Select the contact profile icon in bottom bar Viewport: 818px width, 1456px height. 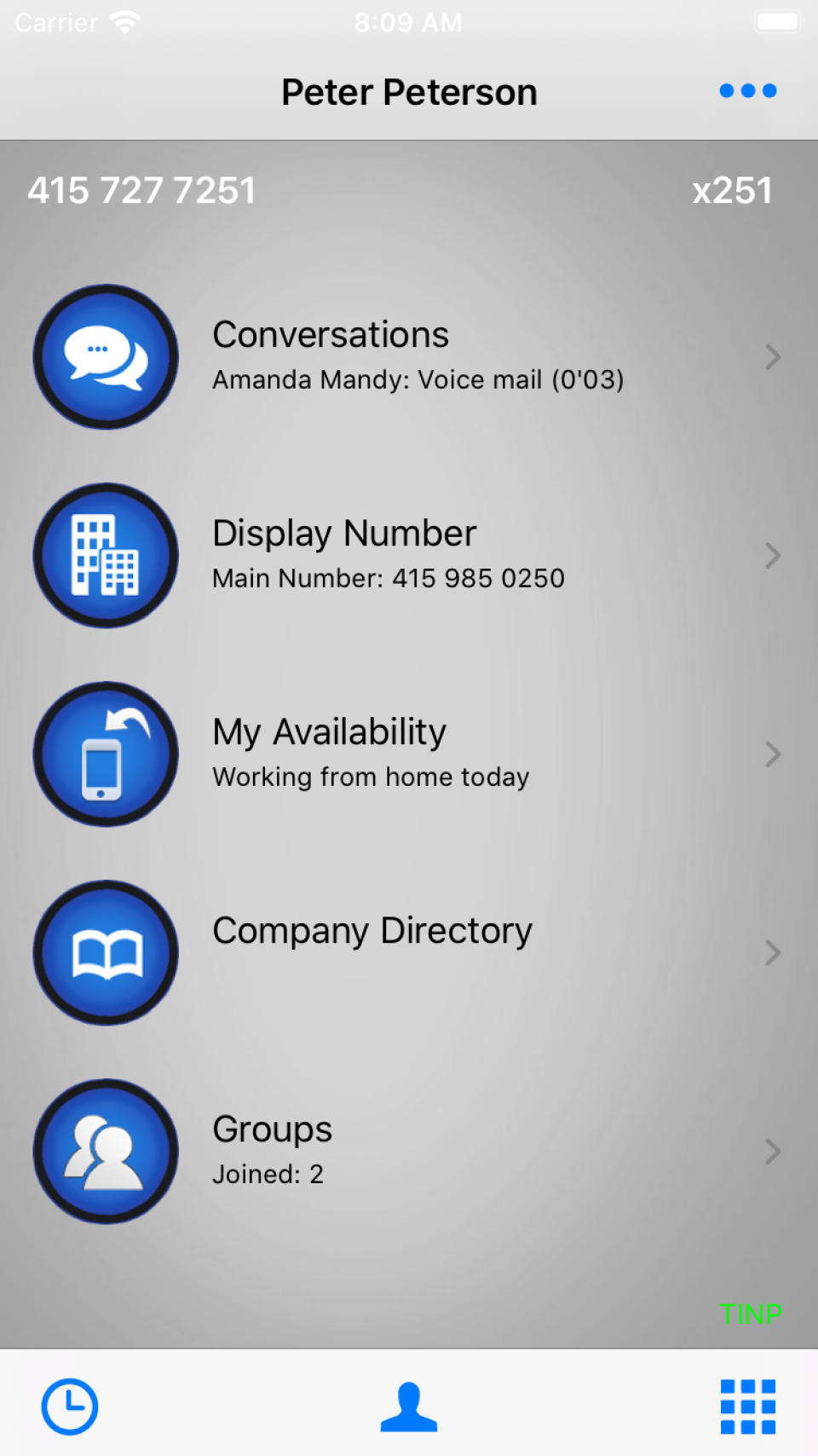pos(409,1407)
